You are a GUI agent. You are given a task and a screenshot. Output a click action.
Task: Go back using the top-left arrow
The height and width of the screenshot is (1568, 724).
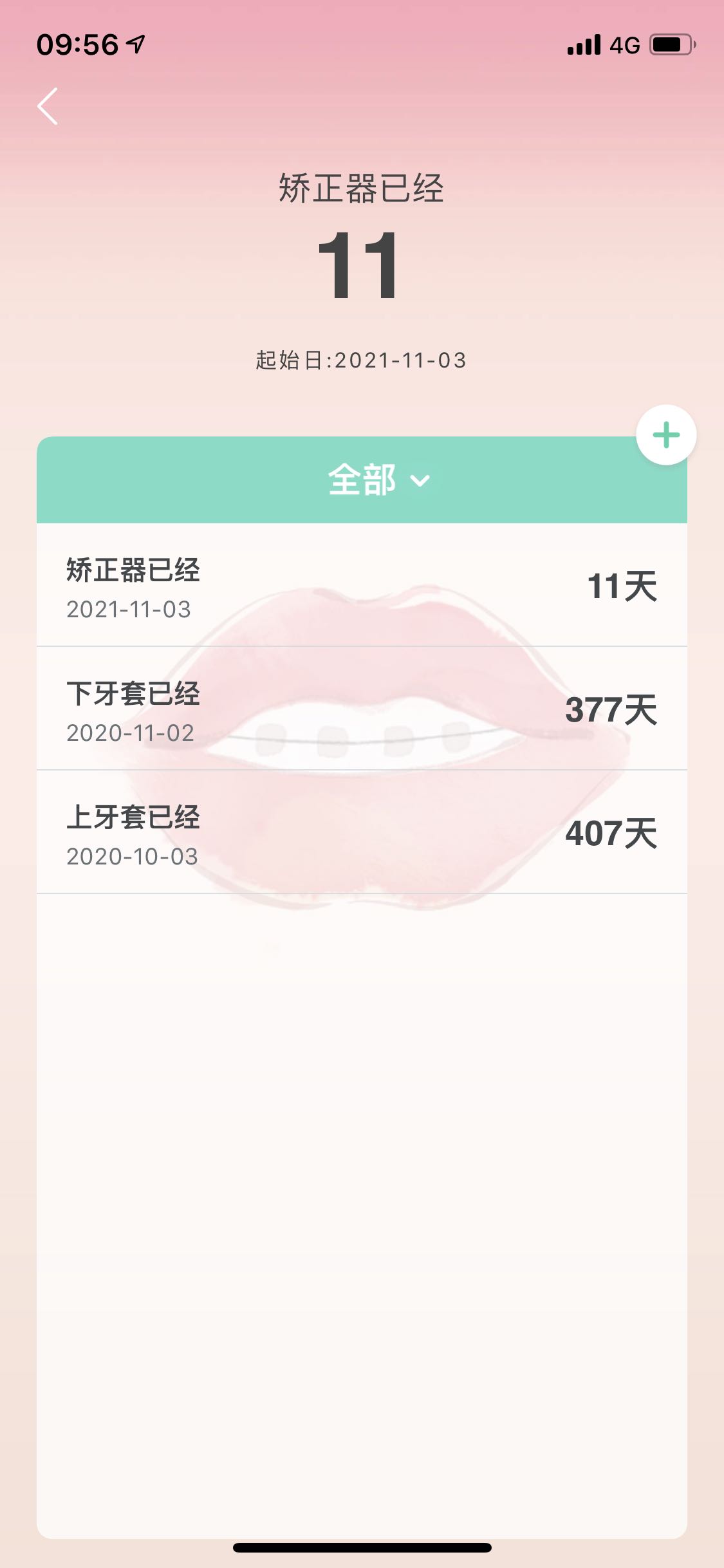(48, 106)
